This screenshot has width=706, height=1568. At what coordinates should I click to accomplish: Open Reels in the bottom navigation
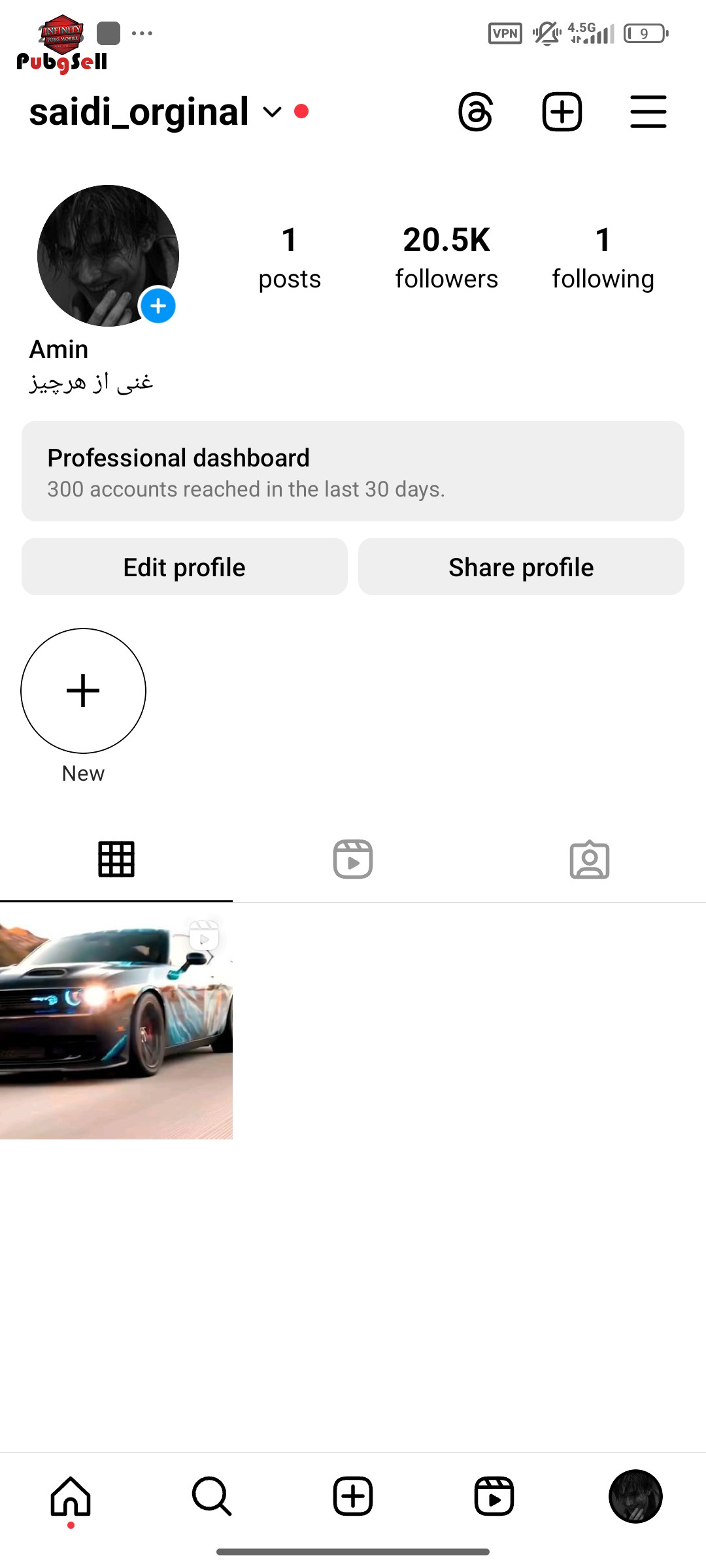(x=494, y=1496)
